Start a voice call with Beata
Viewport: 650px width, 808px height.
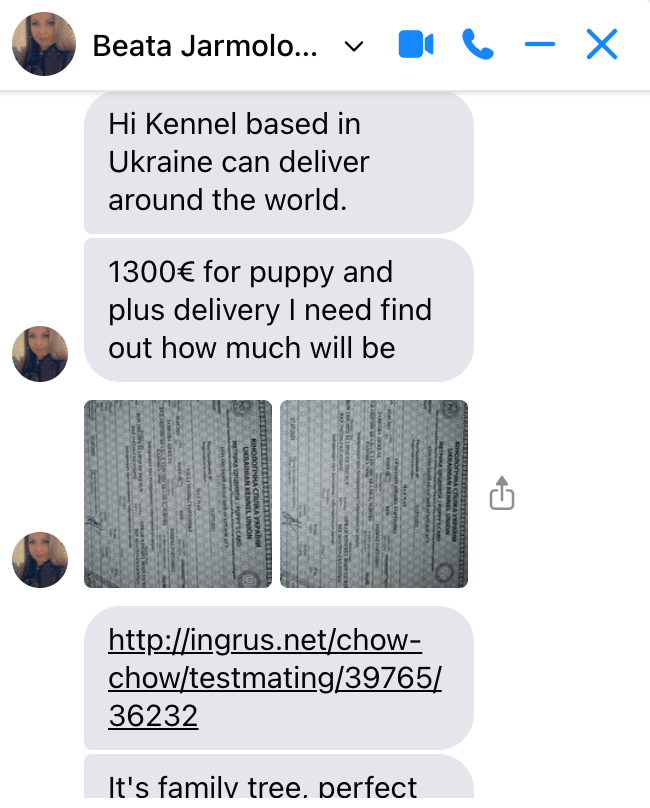478,45
